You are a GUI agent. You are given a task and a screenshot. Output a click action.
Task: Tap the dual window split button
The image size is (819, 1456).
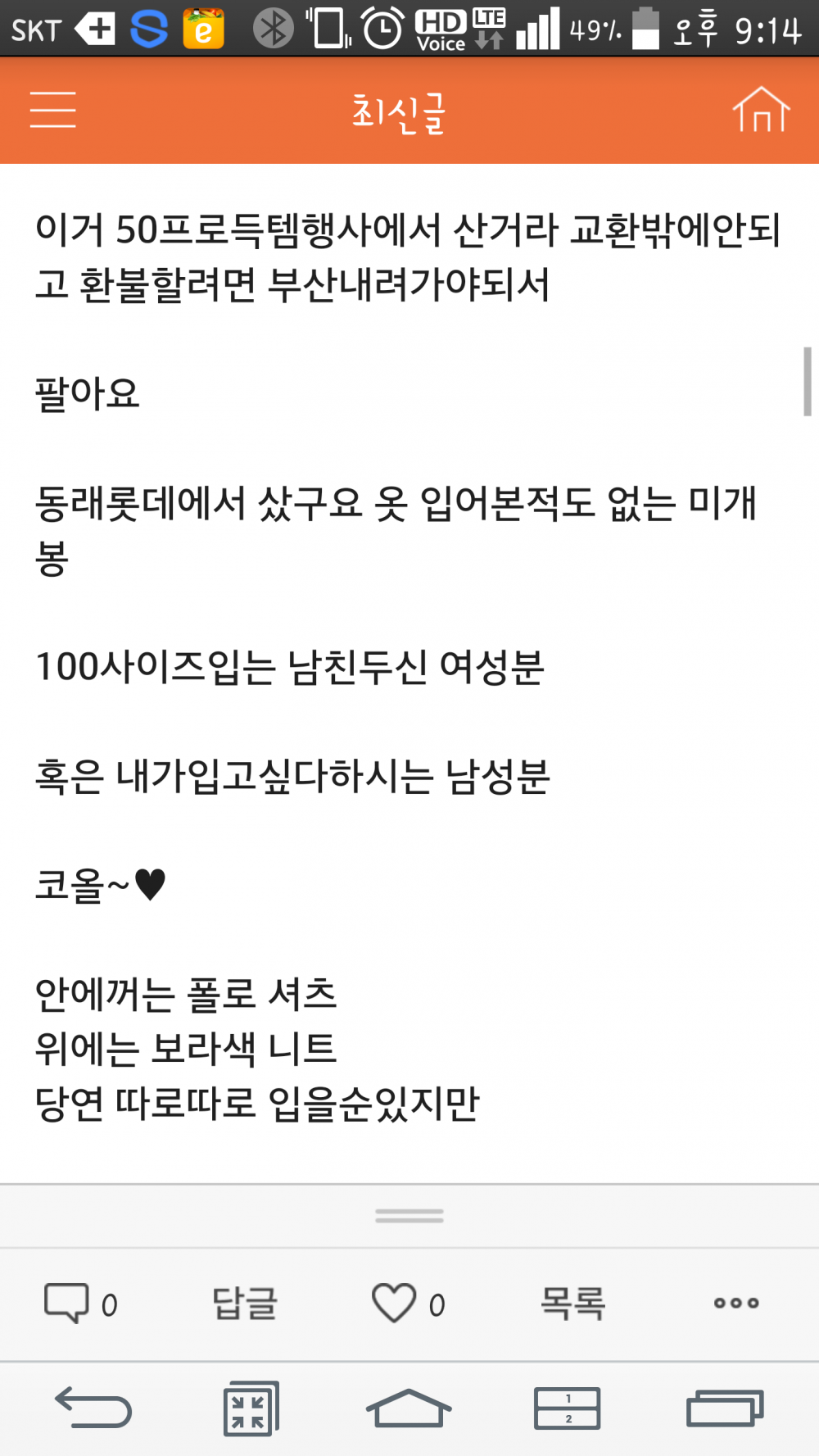pos(567,1408)
